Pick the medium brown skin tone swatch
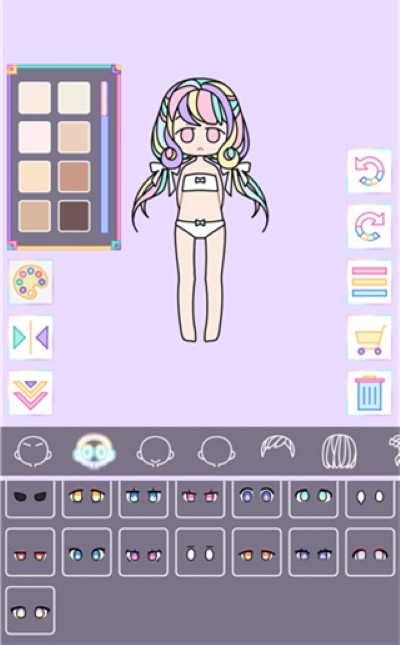 click(74, 176)
